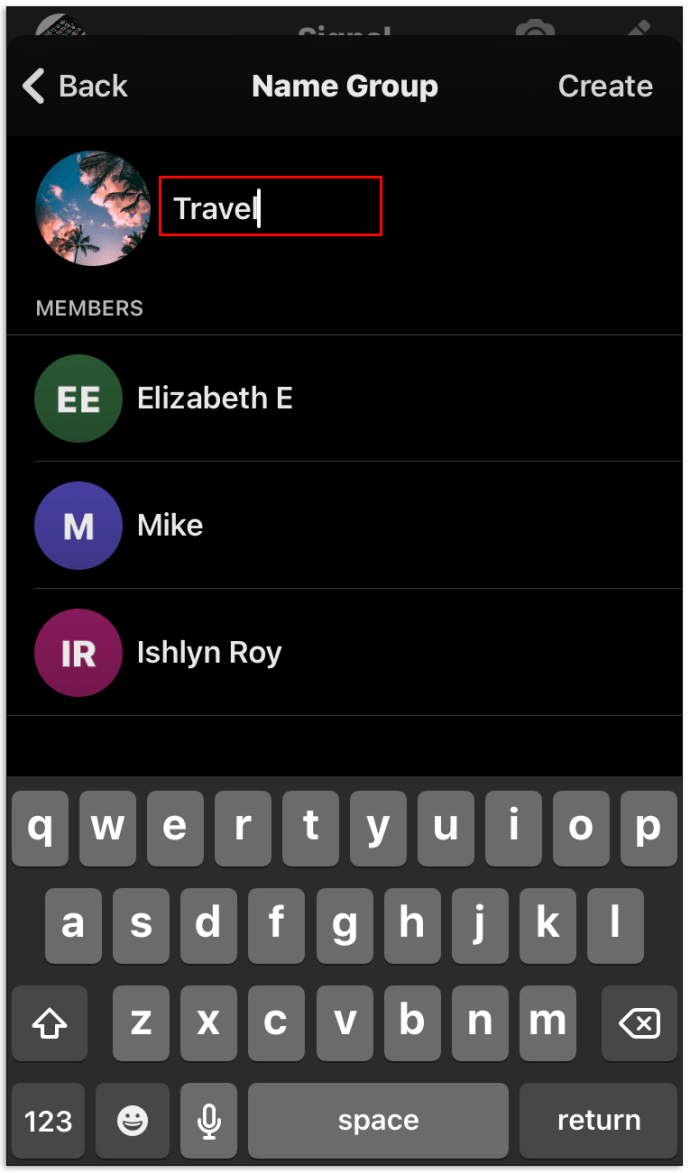
Task: Tap the shift key
Action: (x=49, y=1023)
